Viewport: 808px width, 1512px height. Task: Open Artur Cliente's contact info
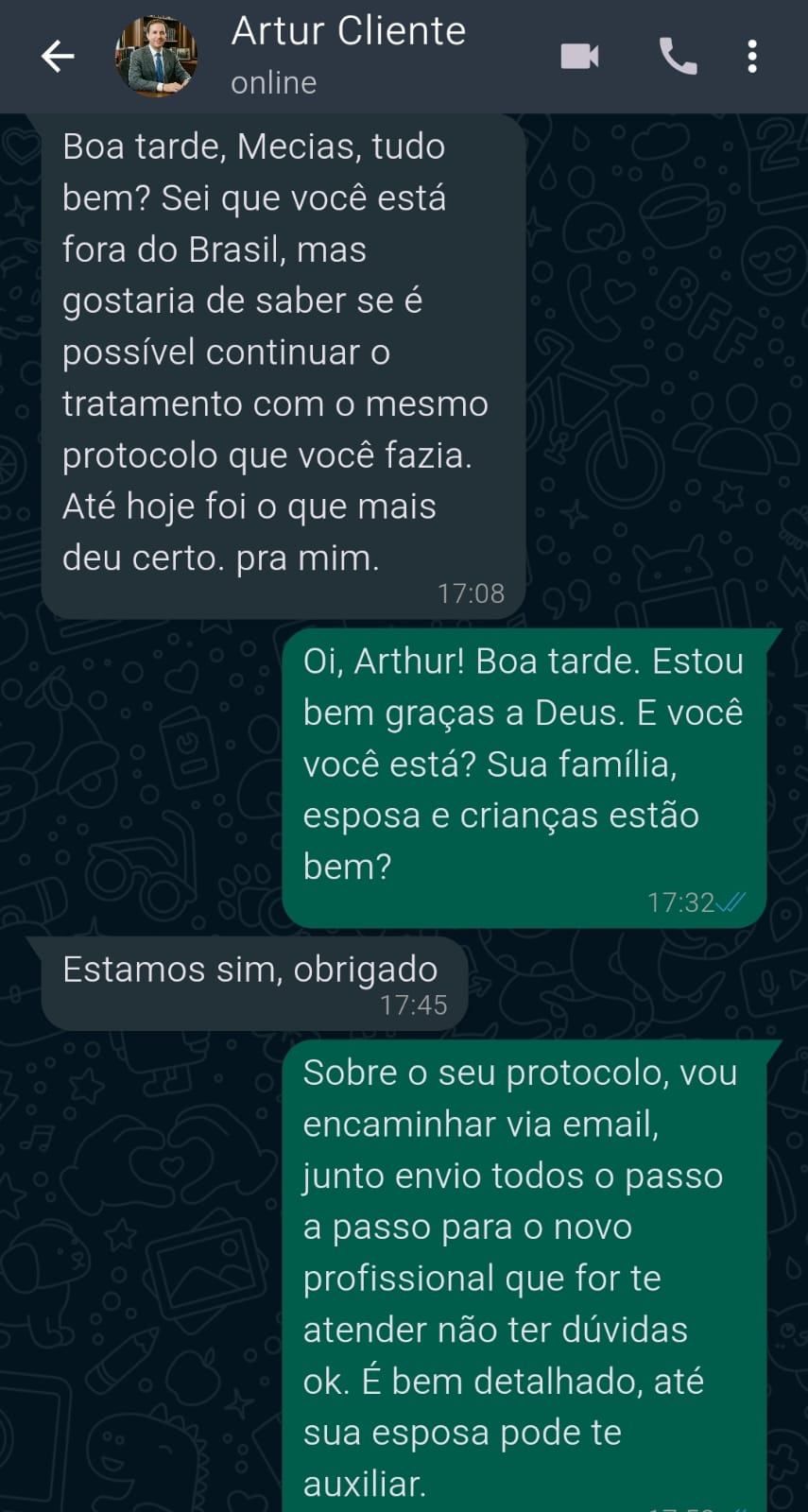coord(349,55)
